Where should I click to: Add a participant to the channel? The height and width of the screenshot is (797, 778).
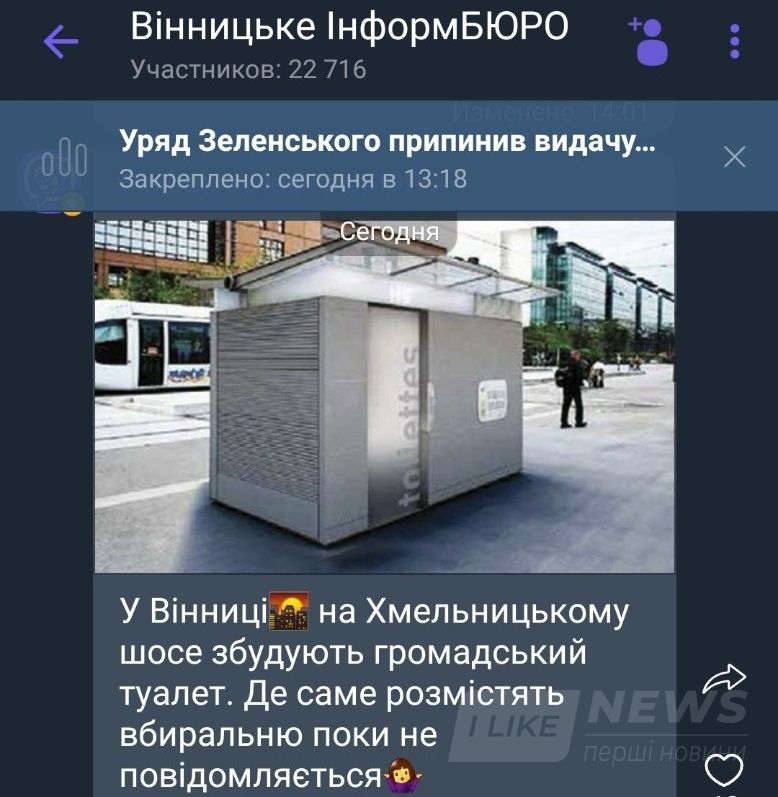click(x=649, y=42)
